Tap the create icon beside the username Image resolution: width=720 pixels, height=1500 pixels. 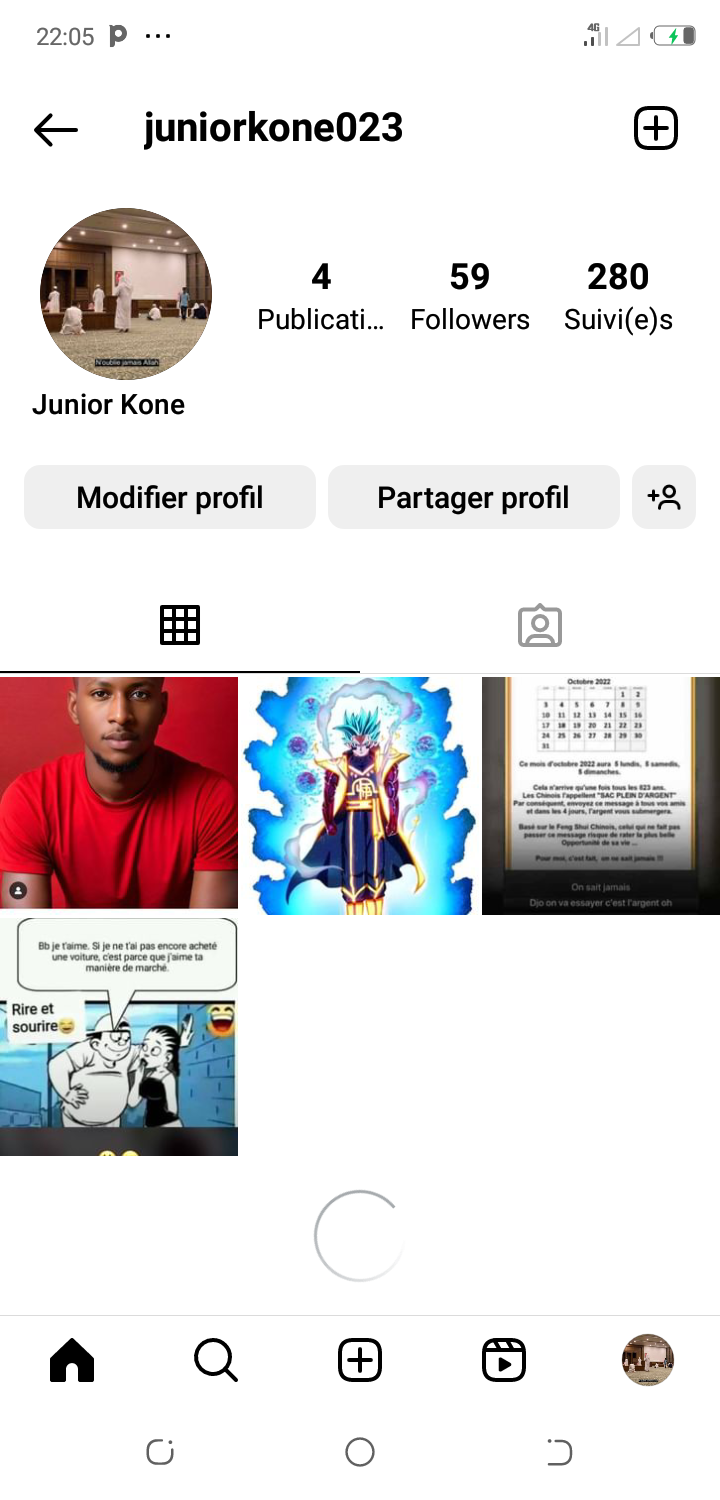tap(656, 129)
